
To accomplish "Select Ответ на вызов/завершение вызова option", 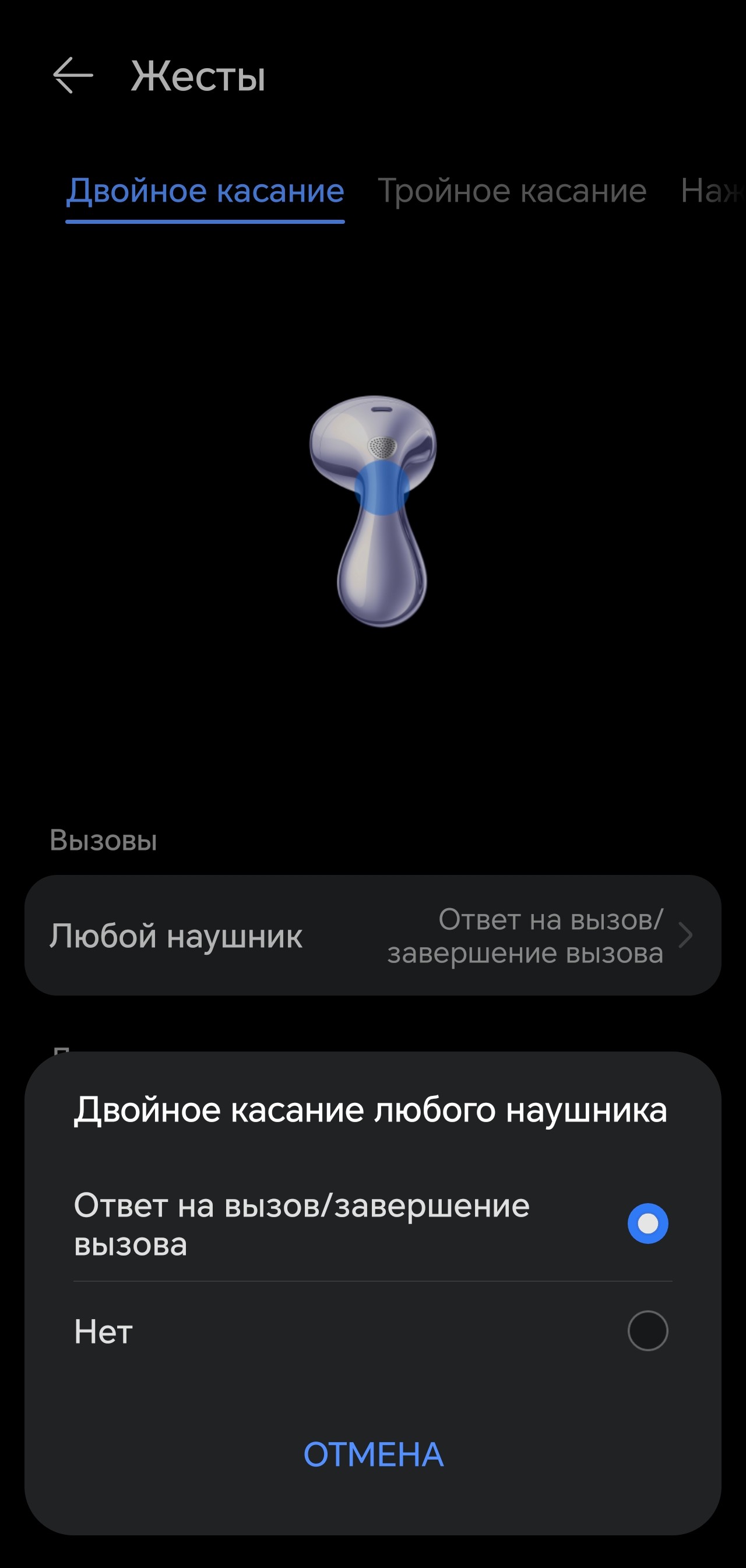I will click(648, 1224).
